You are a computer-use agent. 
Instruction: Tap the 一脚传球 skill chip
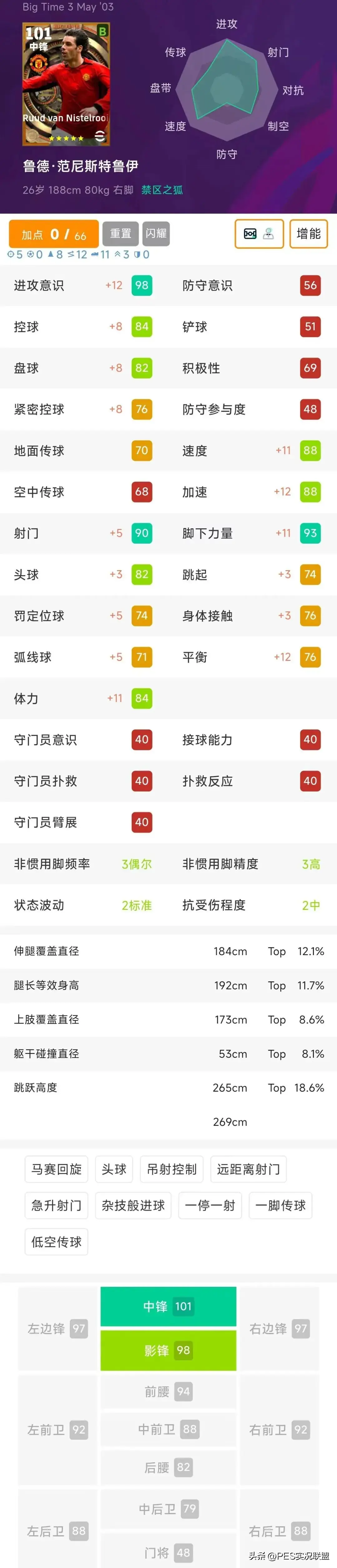click(x=280, y=1205)
